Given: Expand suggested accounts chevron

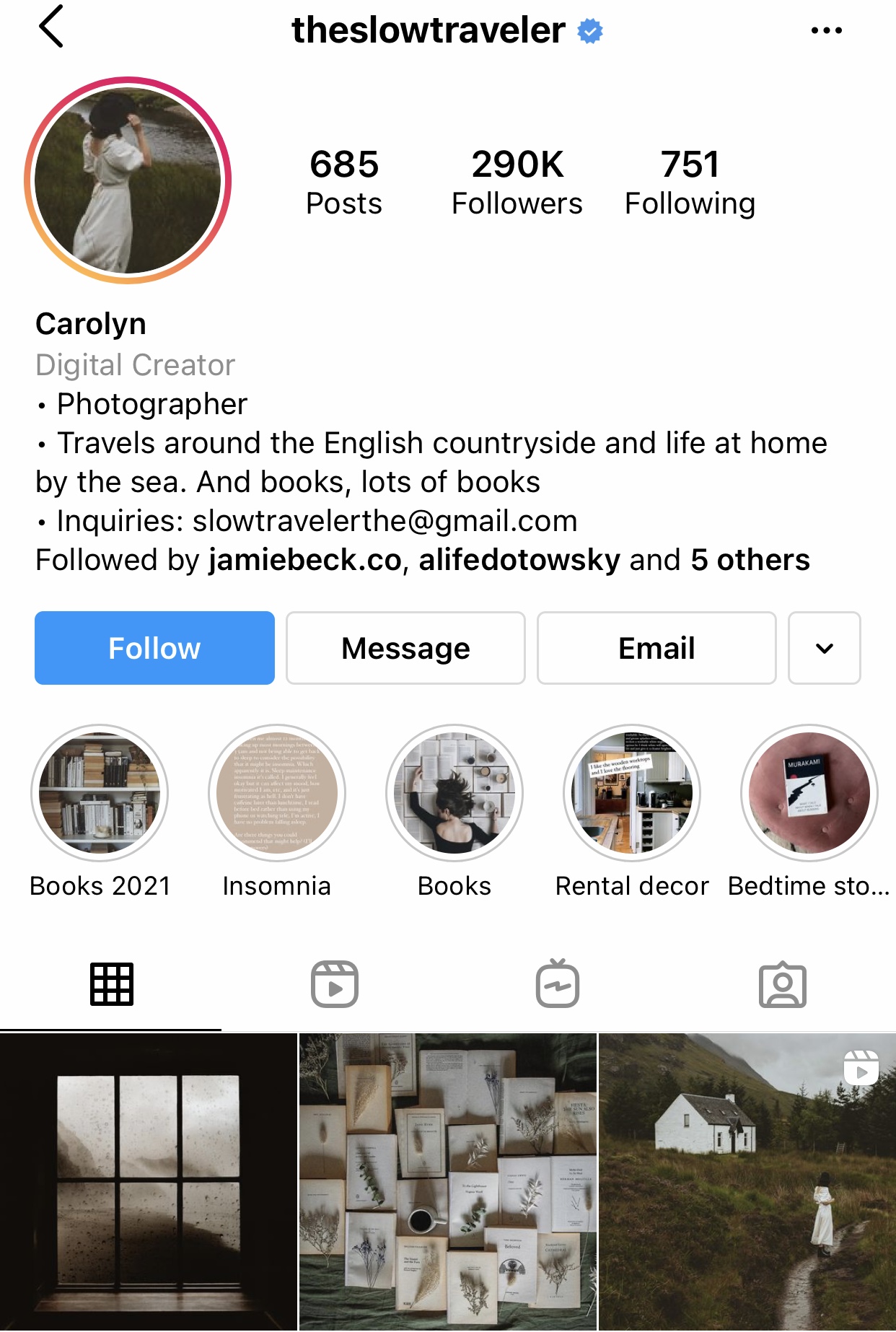Looking at the screenshot, I should coord(824,648).
